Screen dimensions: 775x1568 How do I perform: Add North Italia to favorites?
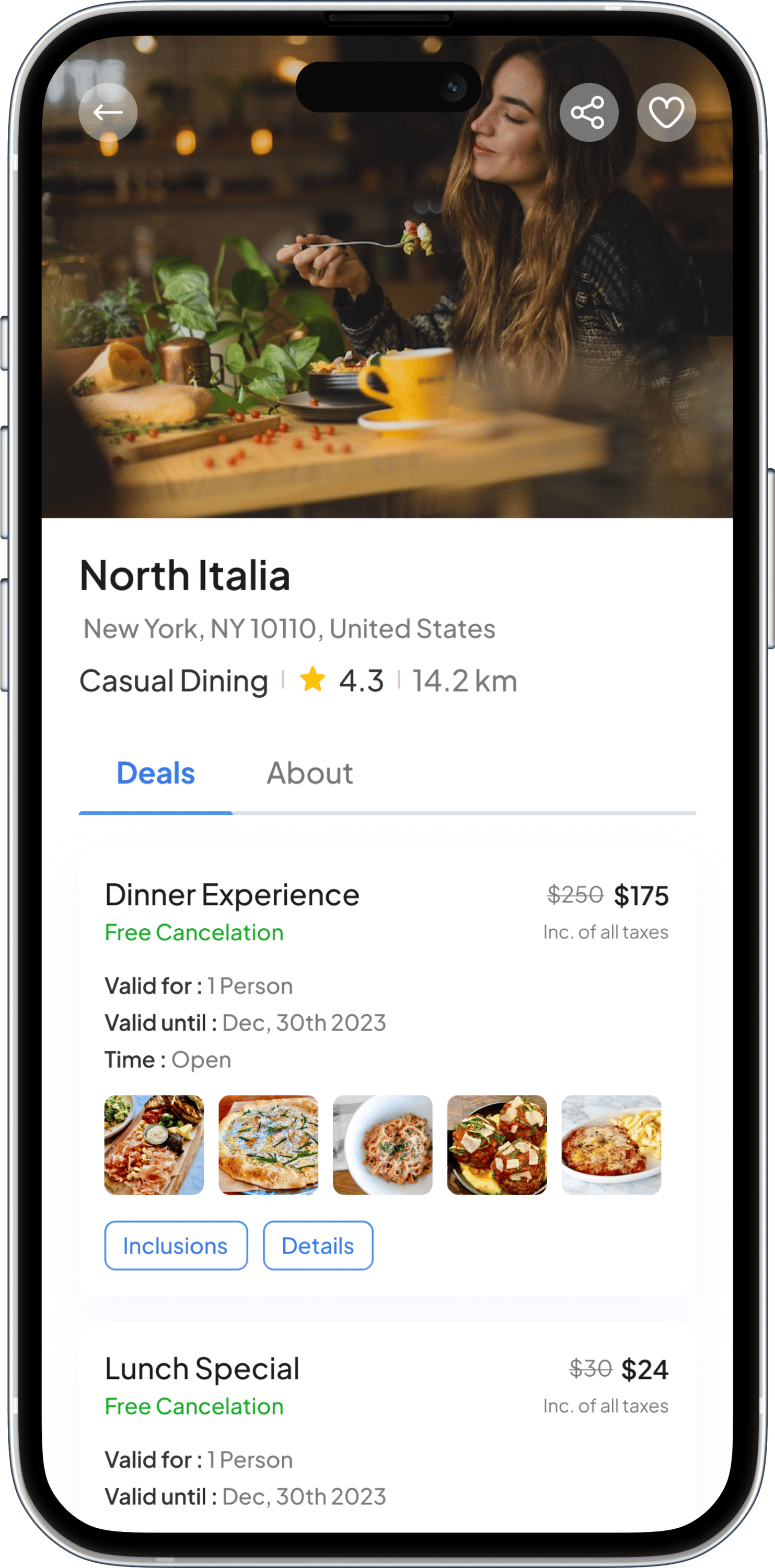tap(666, 112)
